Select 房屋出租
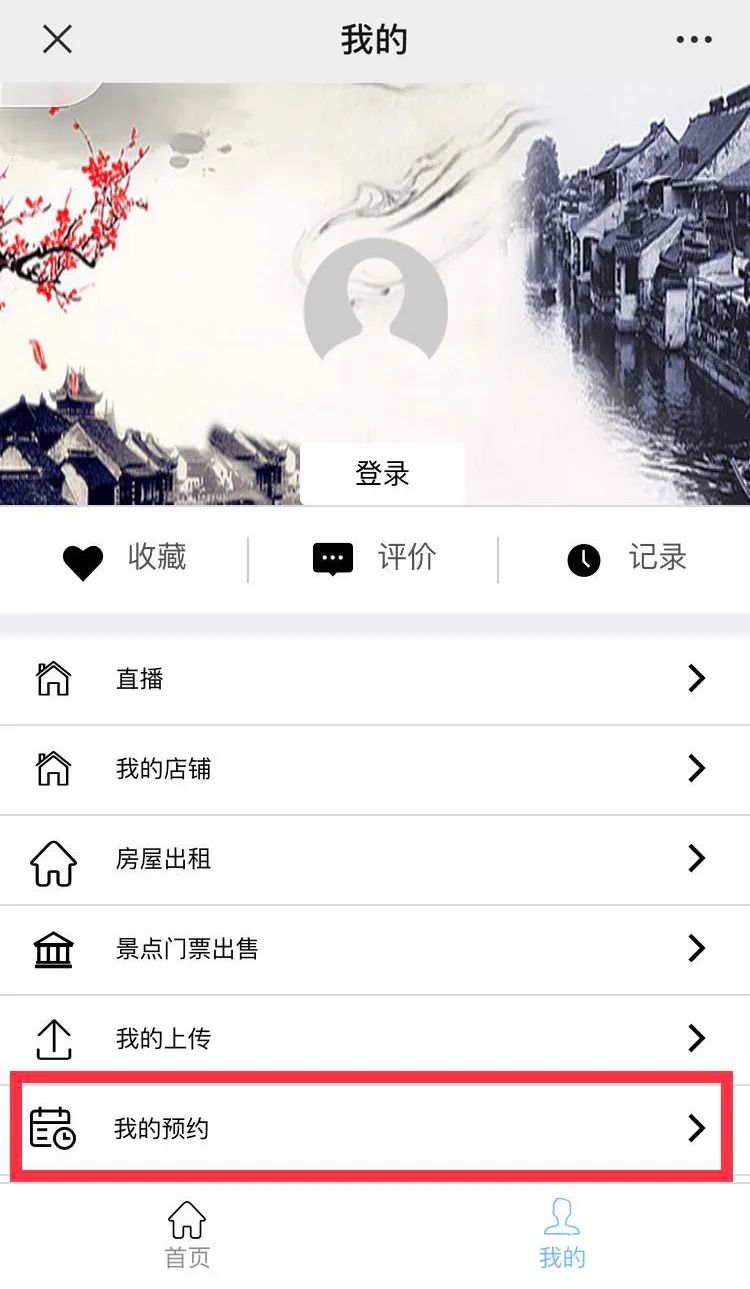 tap(375, 859)
